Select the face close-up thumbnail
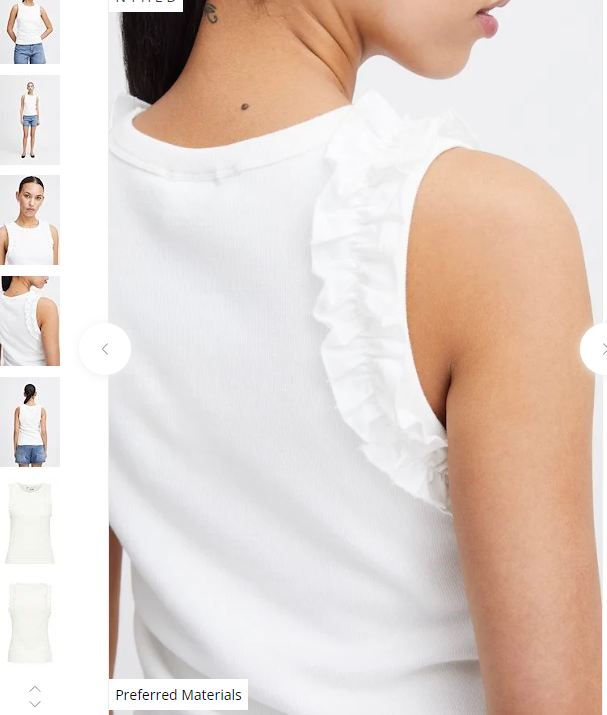Screen dimensions: 607x715 click(x=30, y=220)
